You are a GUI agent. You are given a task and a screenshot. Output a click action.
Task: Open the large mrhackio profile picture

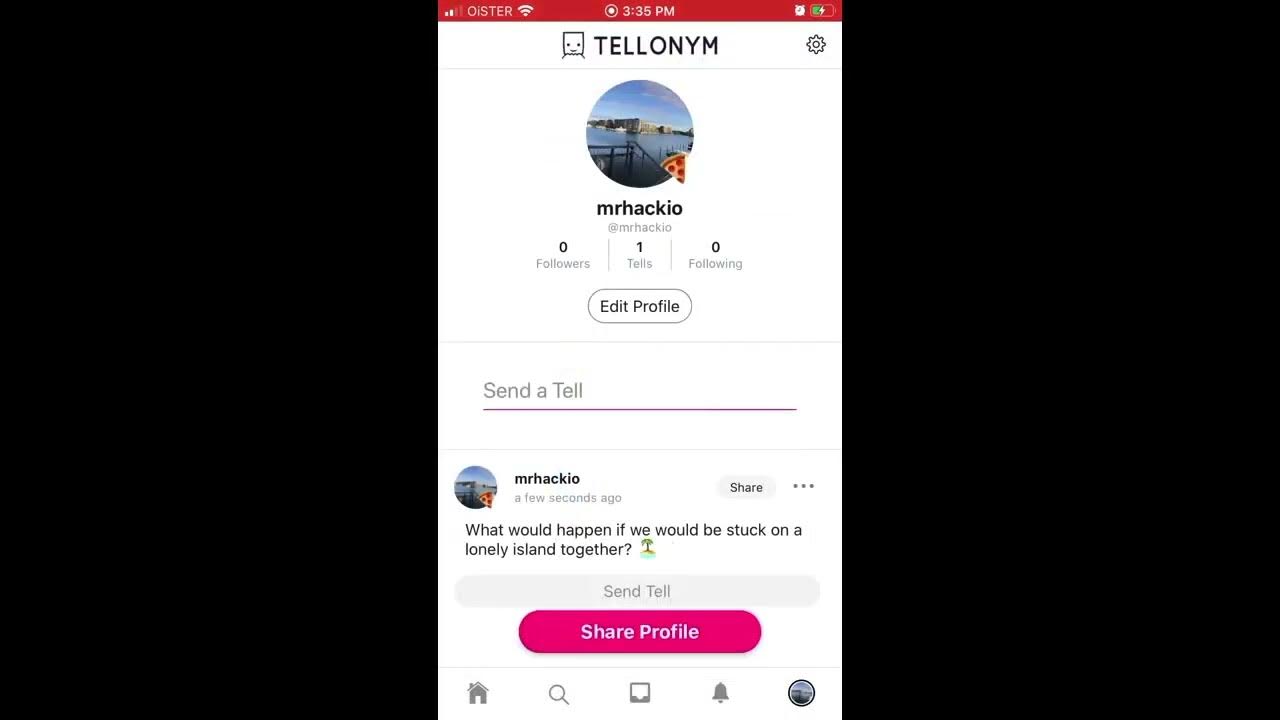click(x=639, y=134)
